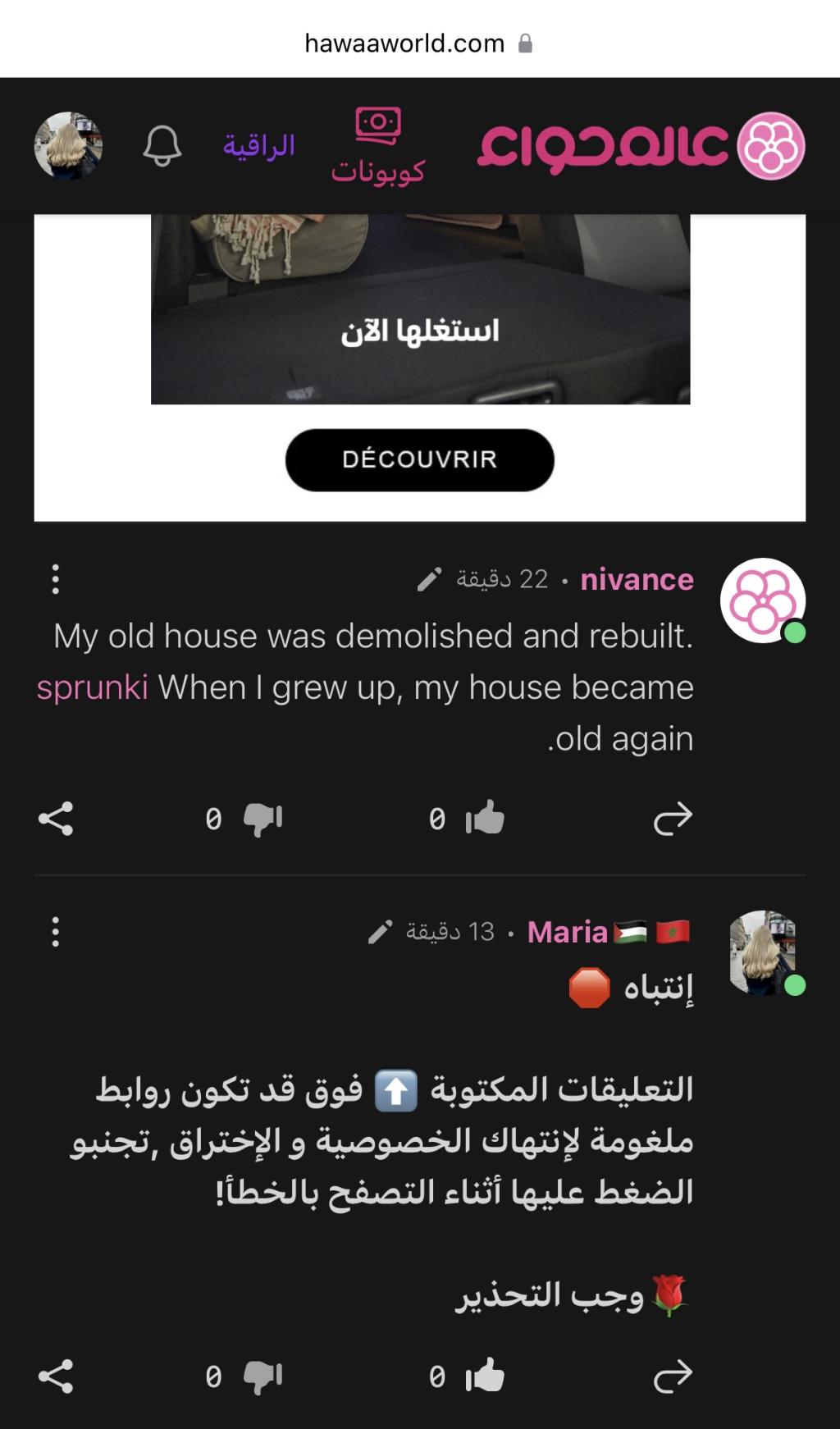Share Maria's comment
This screenshot has width=840, height=1429.
56,1376
